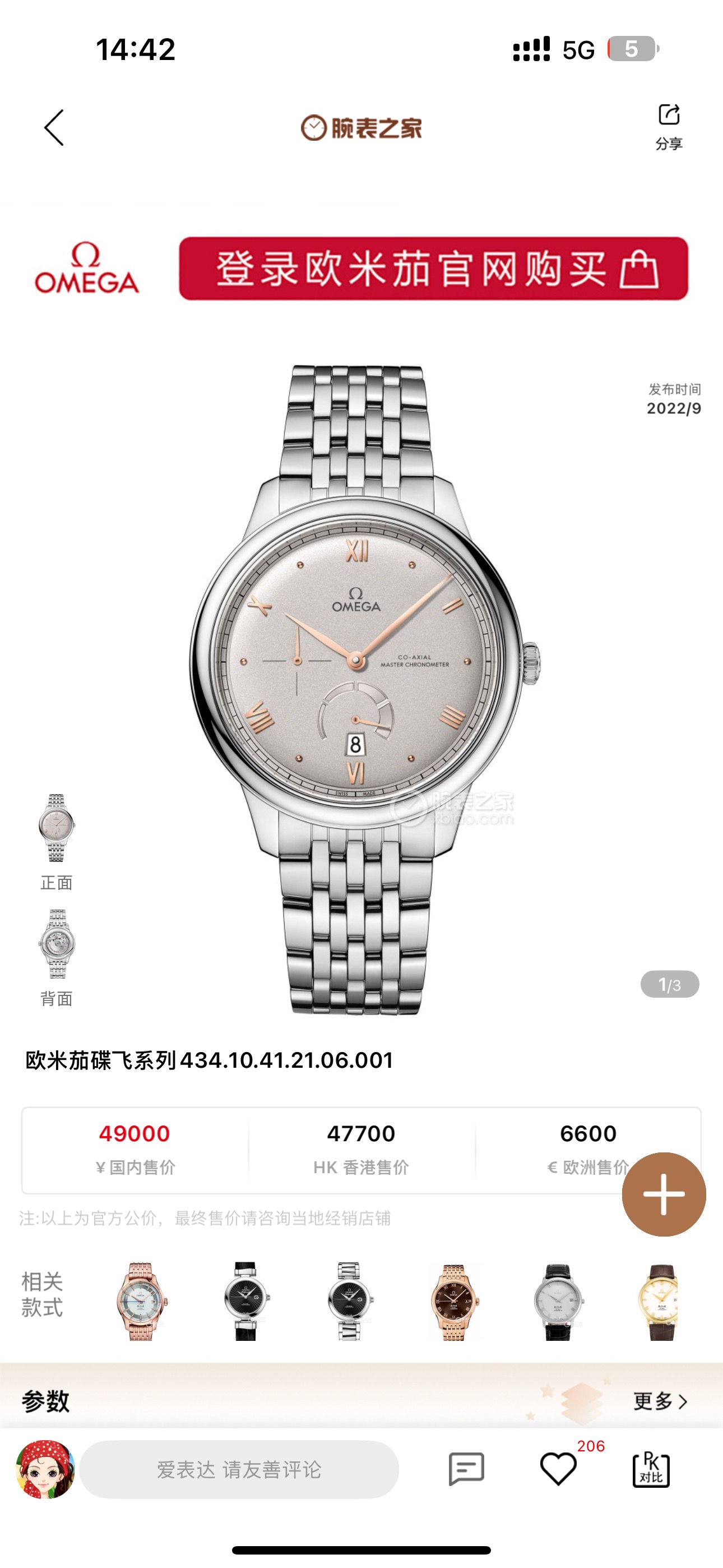
Task: Go back to the previous page
Action: pos(54,128)
